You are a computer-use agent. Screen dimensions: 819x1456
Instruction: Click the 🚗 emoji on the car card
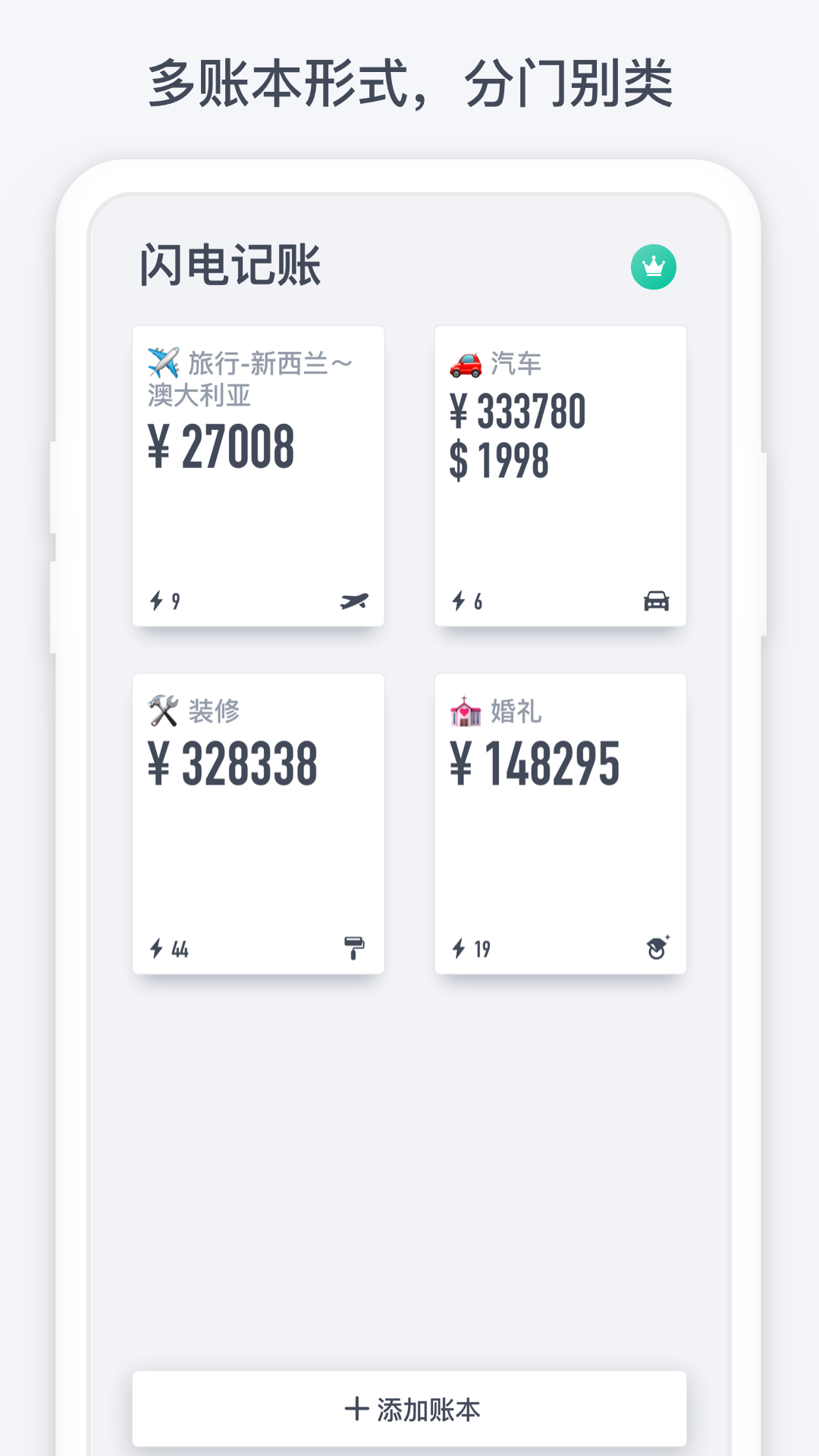point(465,362)
